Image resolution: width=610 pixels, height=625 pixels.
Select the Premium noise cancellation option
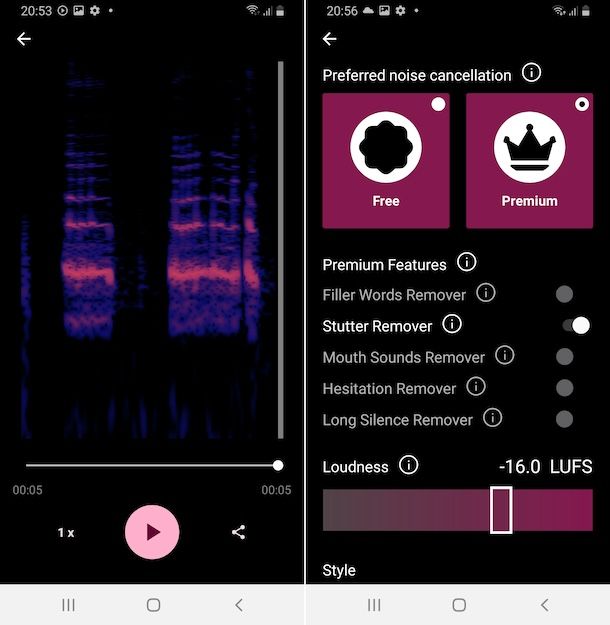coord(529,161)
